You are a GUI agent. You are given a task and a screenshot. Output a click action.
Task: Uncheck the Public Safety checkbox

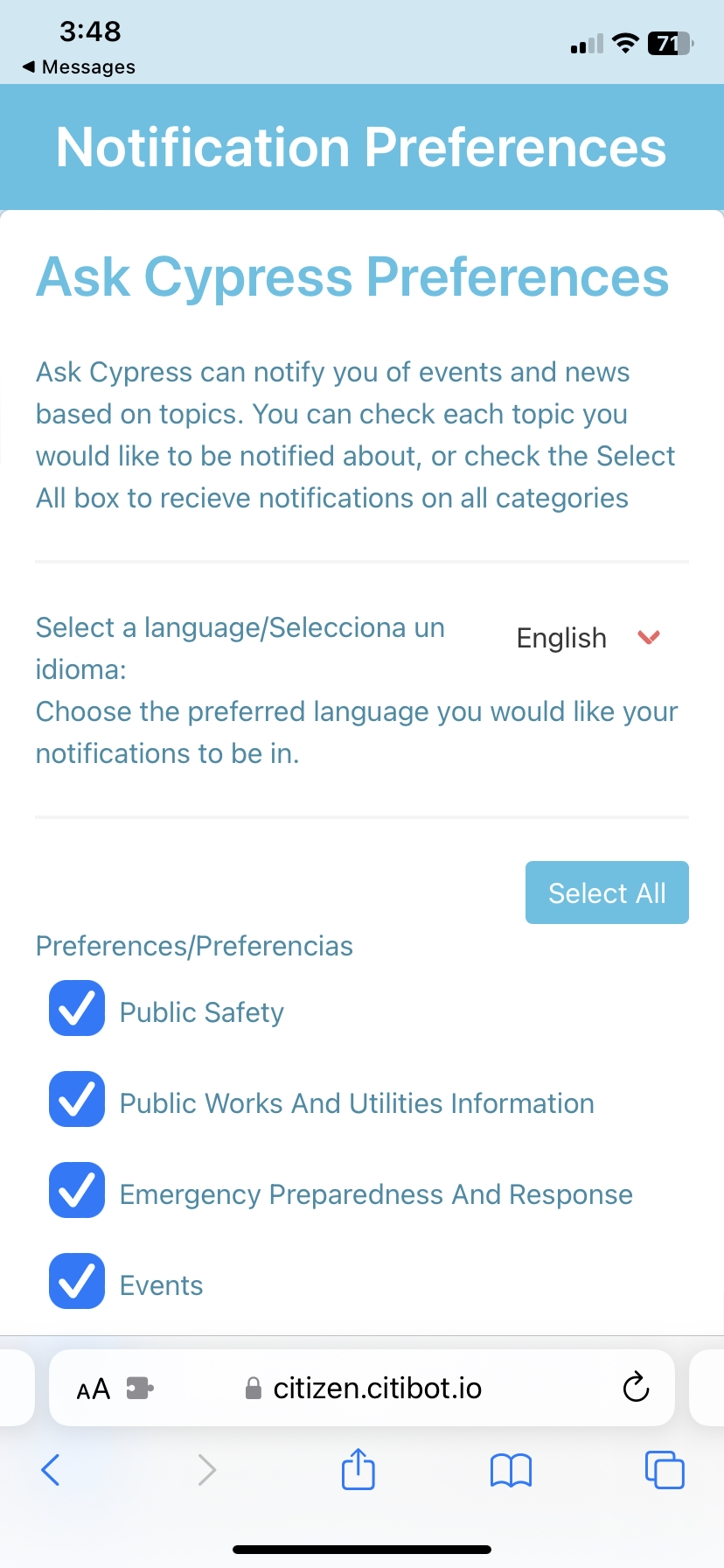point(77,1008)
